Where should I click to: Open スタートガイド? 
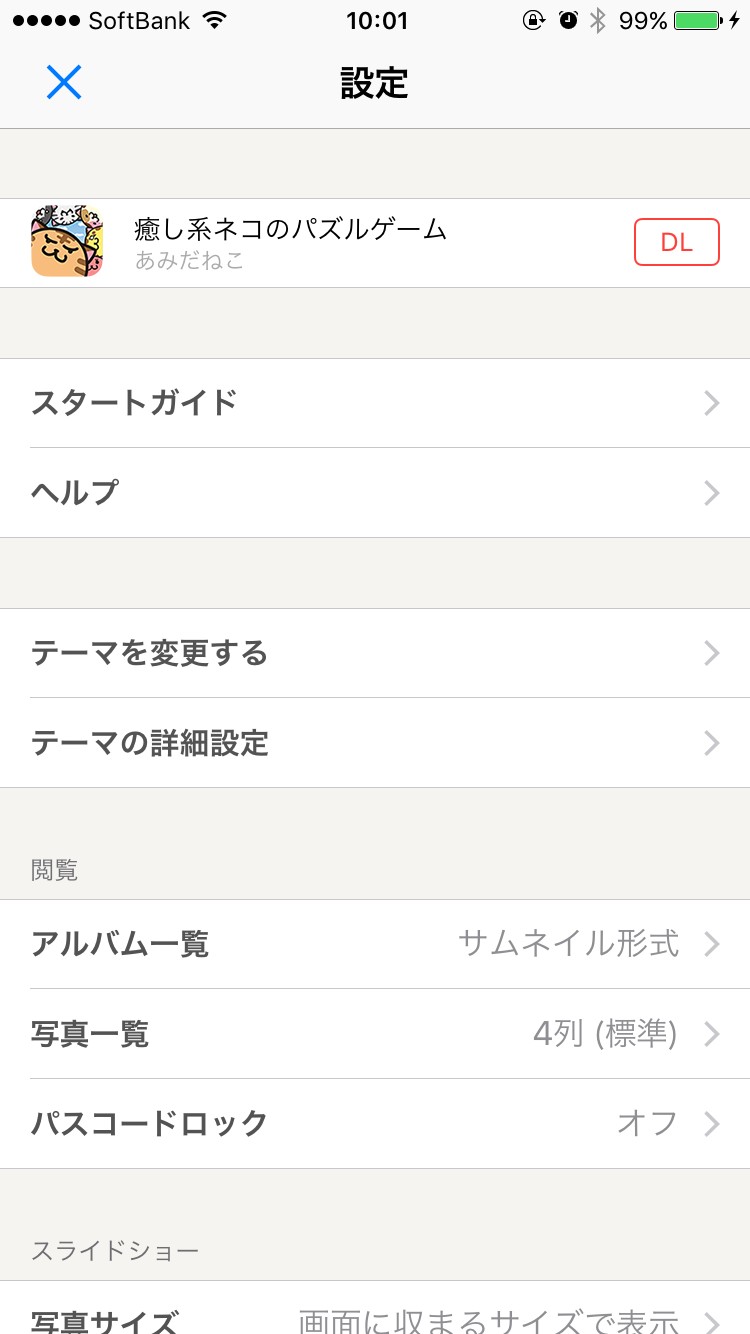(375, 403)
